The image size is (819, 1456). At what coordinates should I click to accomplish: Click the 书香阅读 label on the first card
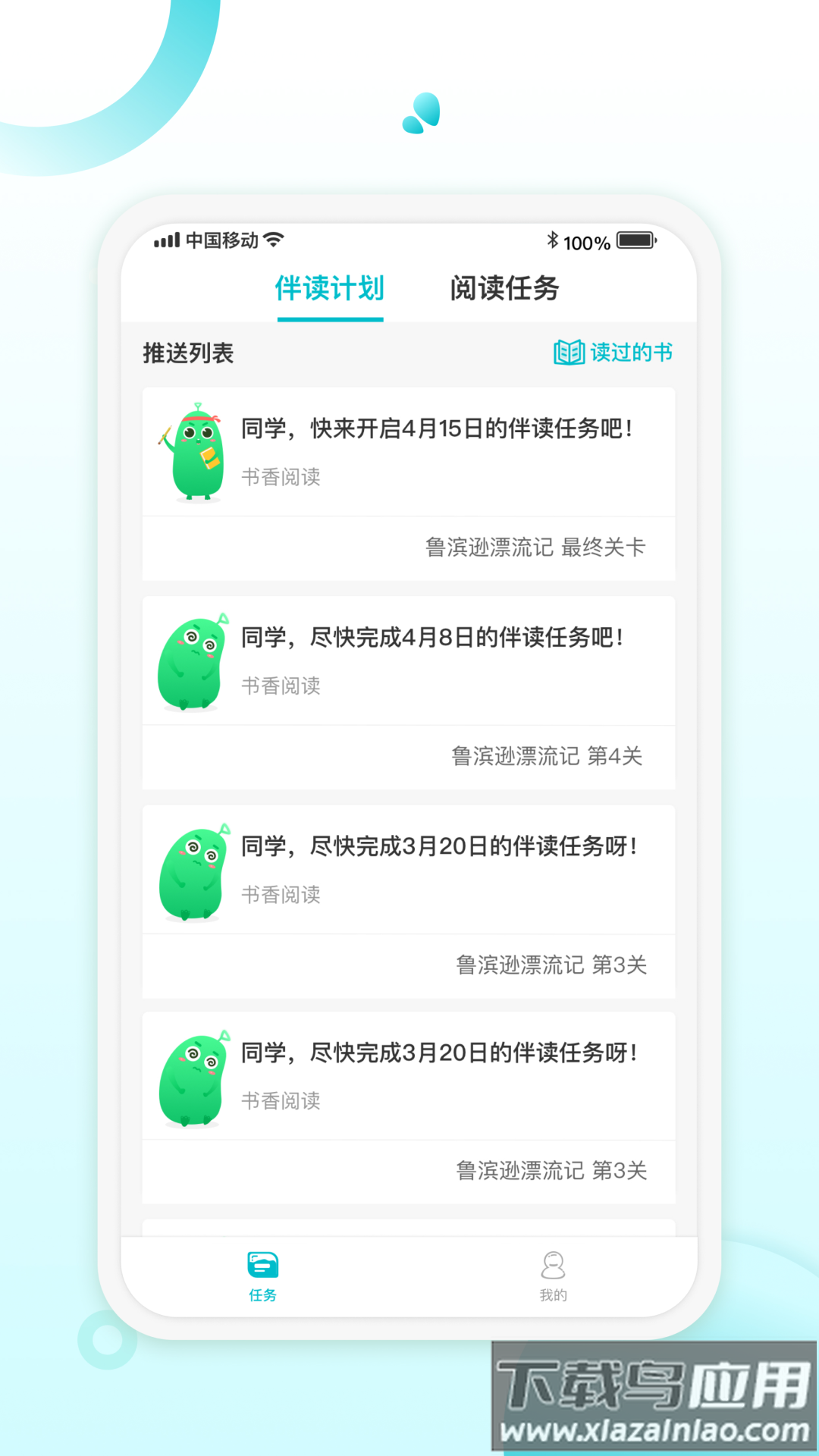[x=281, y=477]
